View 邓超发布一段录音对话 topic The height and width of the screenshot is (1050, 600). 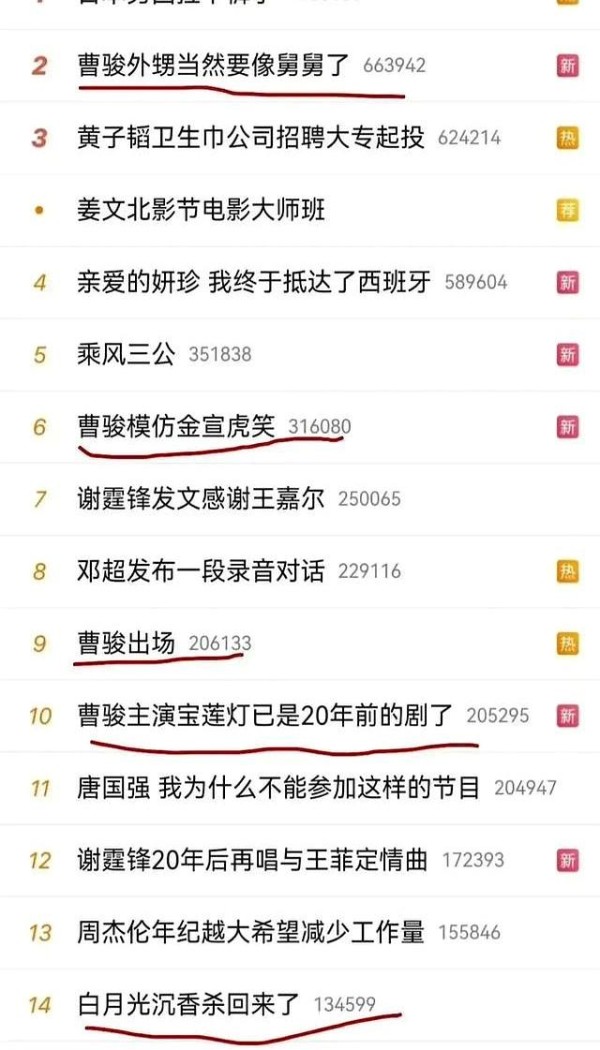pyautogui.click(x=201, y=571)
